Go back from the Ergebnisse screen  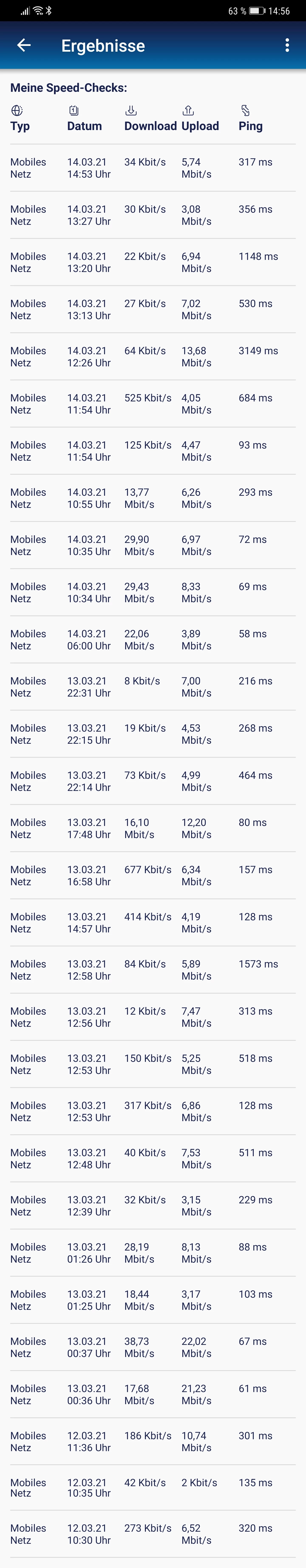click(24, 45)
